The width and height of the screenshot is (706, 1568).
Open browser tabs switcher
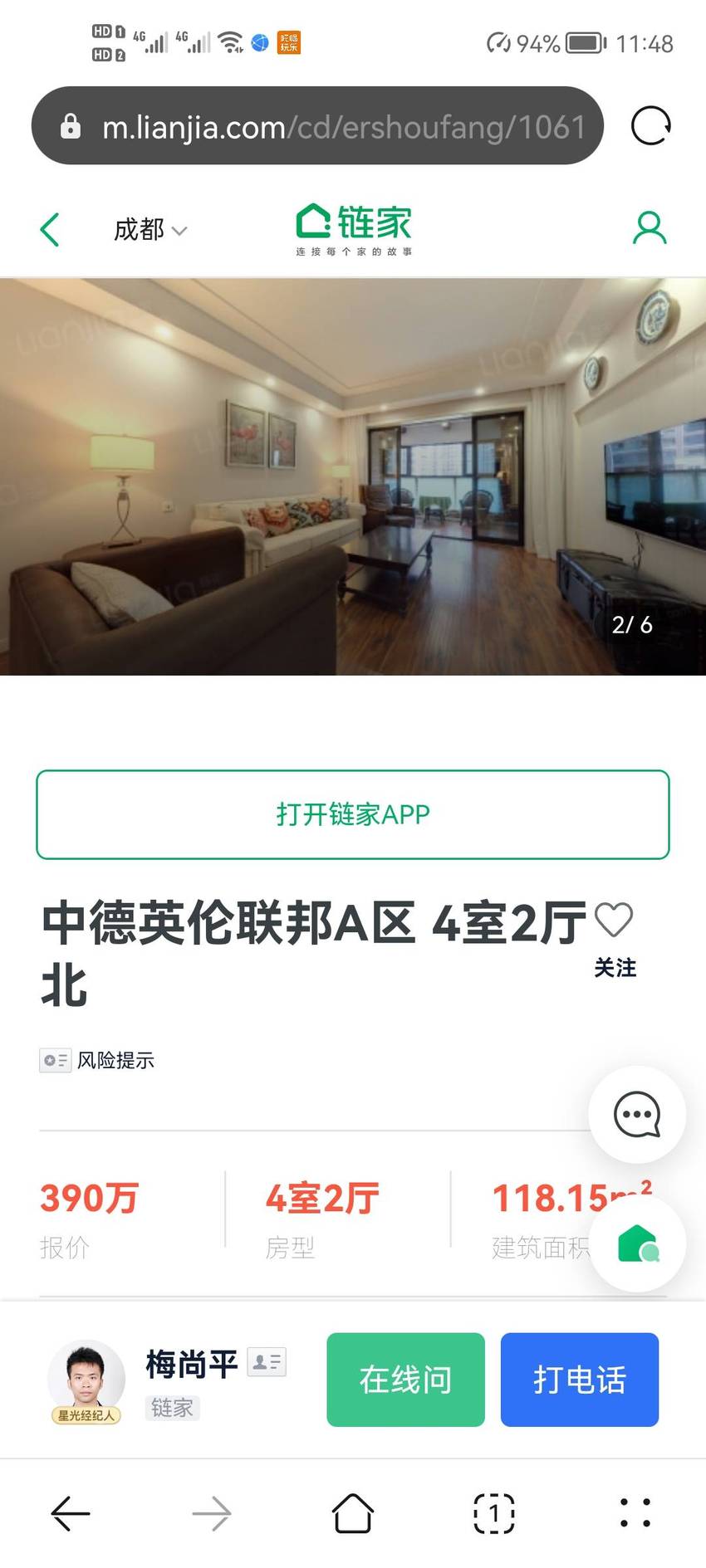pos(494,1513)
